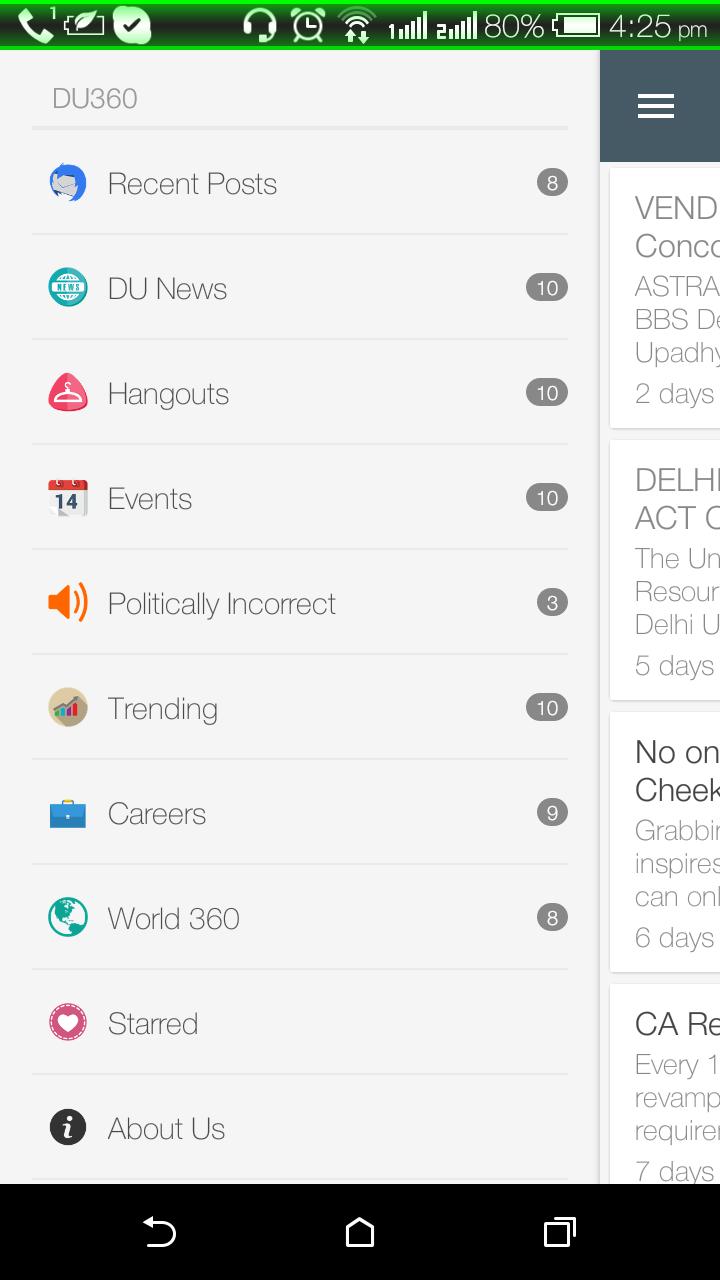Click the badge showing 10 beside DU News

click(x=547, y=287)
